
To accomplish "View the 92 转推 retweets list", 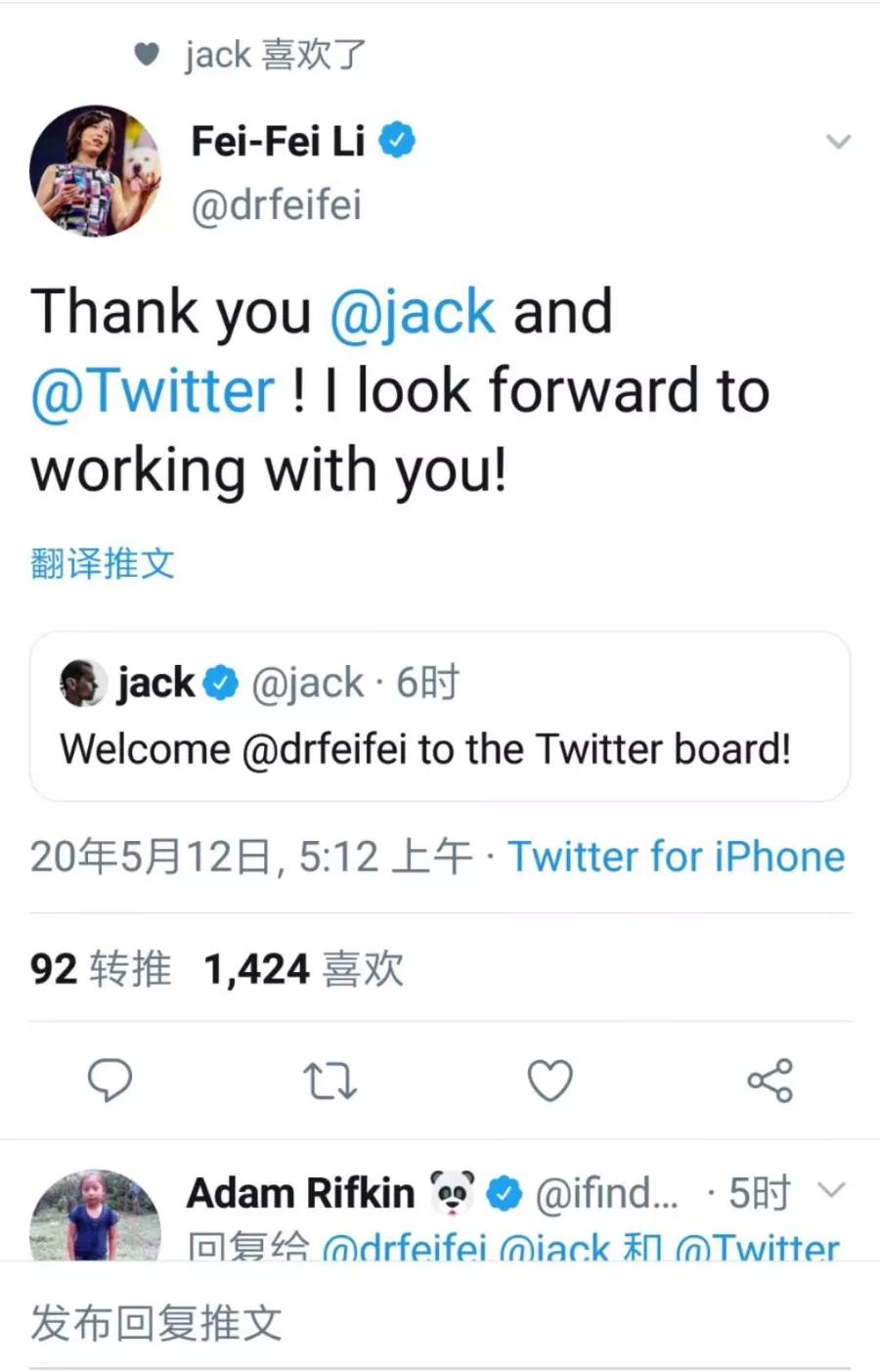I will click(101, 969).
